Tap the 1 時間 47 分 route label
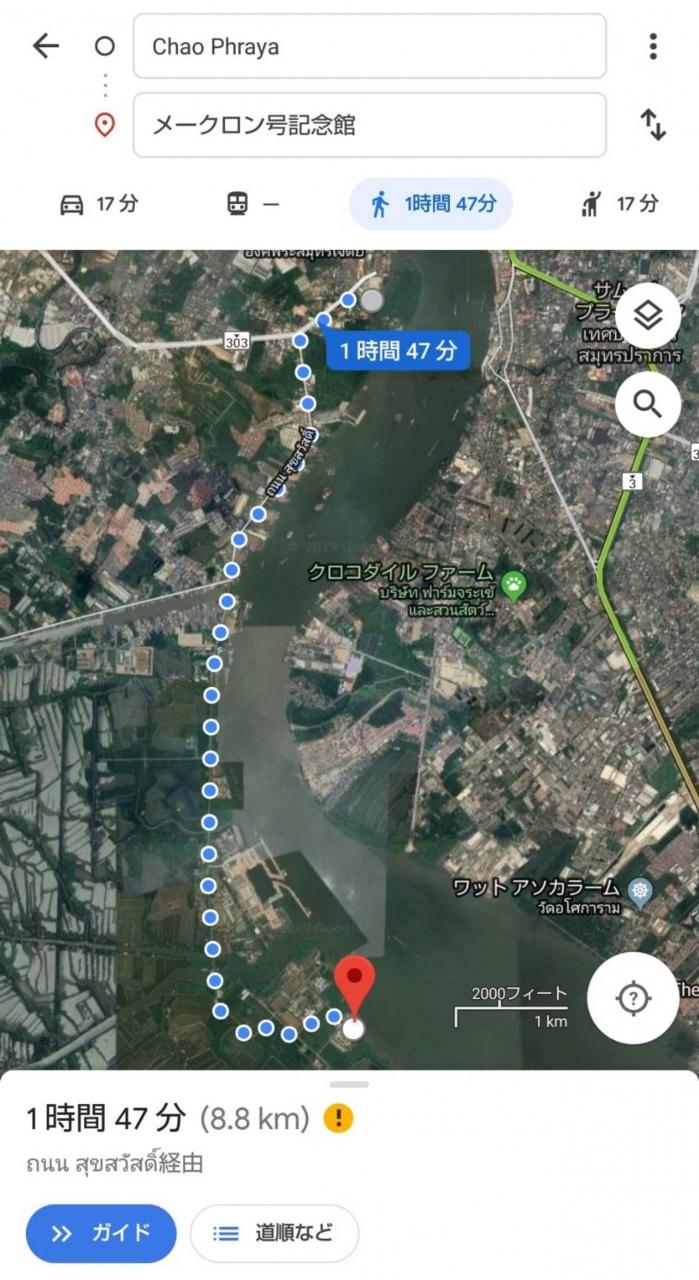The width and height of the screenshot is (699, 1280). (x=398, y=351)
